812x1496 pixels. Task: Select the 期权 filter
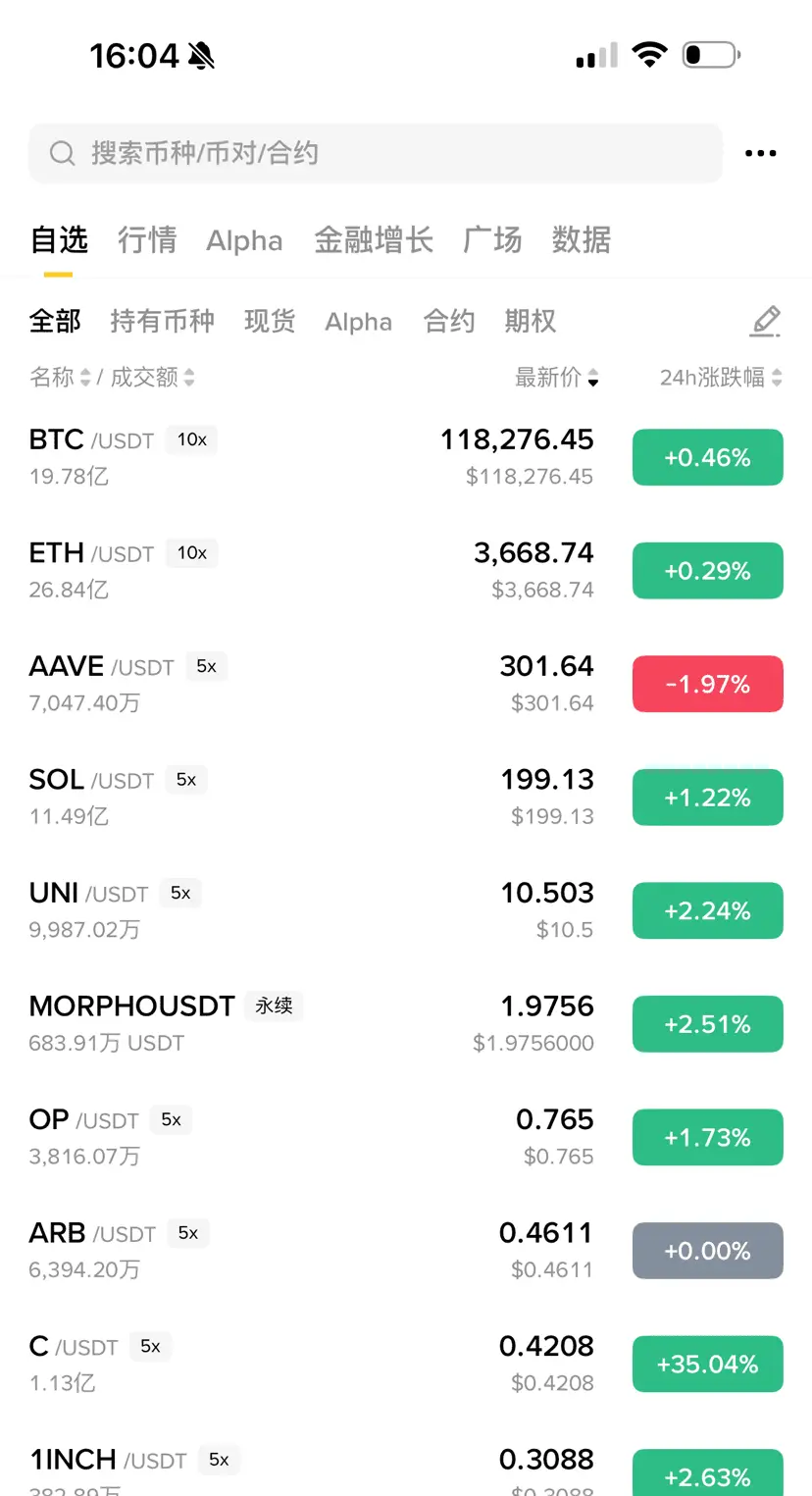(x=531, y=321)
